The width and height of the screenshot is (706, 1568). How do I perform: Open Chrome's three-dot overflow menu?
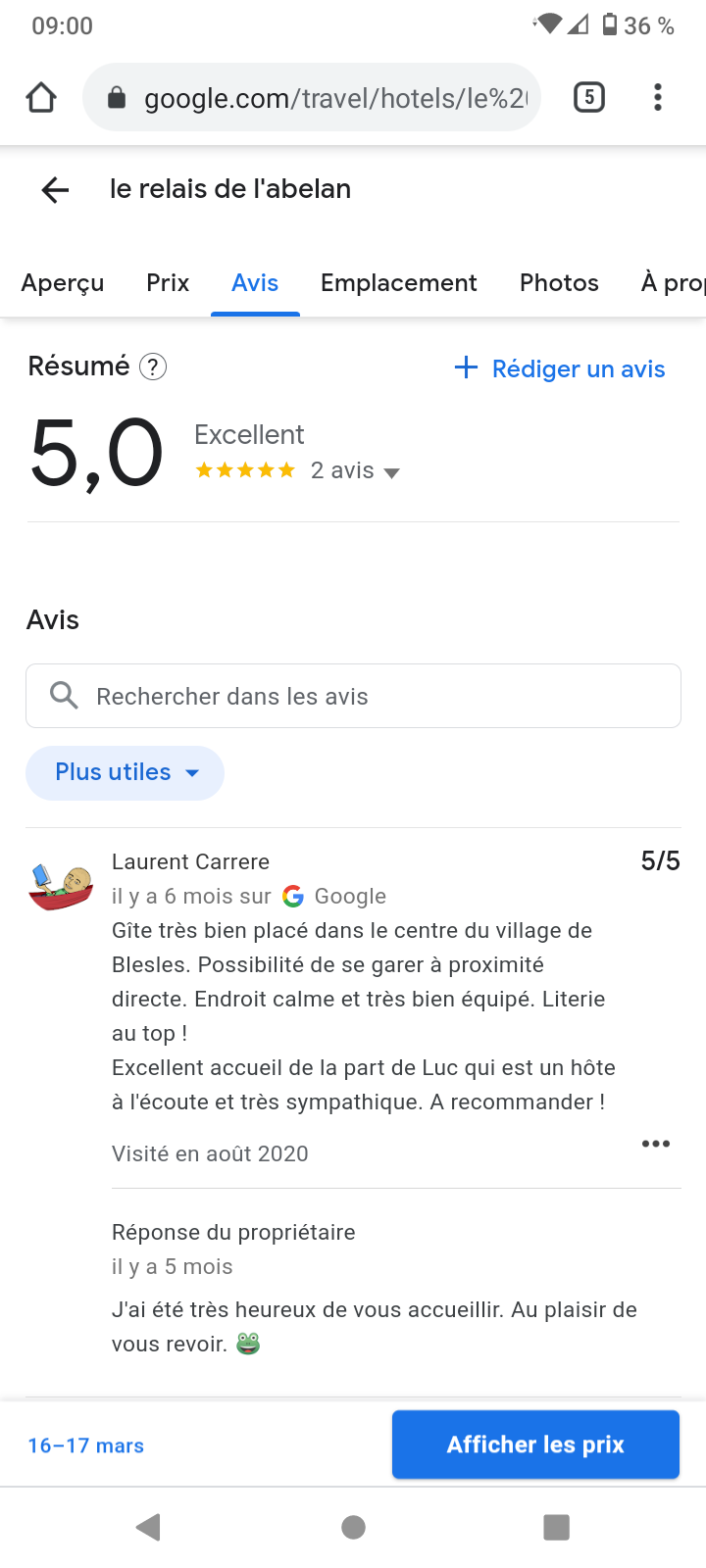[x=657, y=97]
